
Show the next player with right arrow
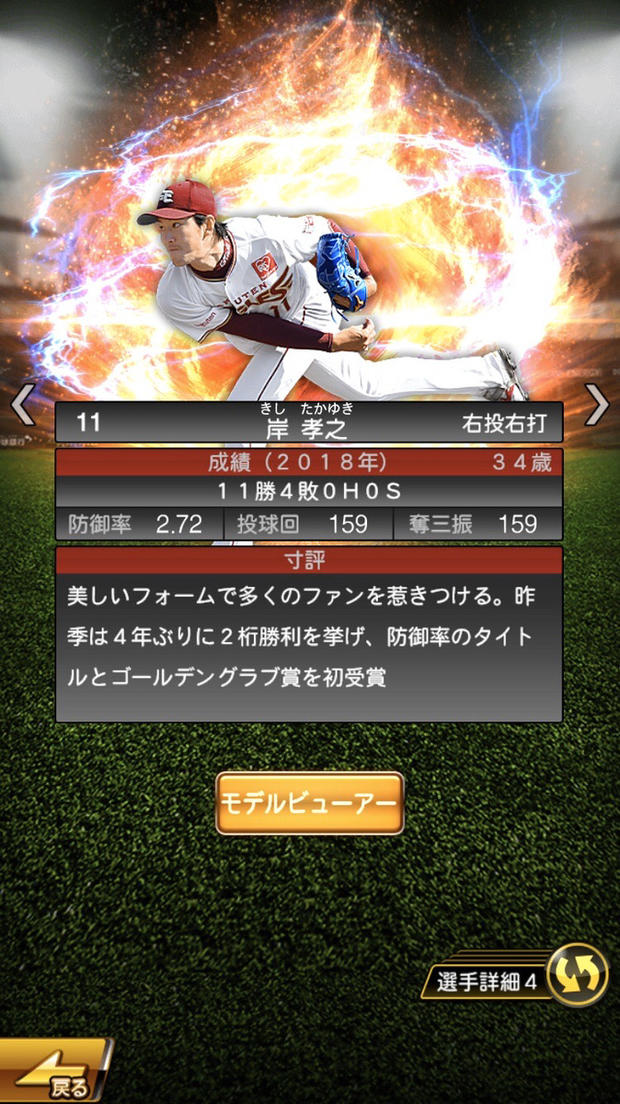(597, 405)
